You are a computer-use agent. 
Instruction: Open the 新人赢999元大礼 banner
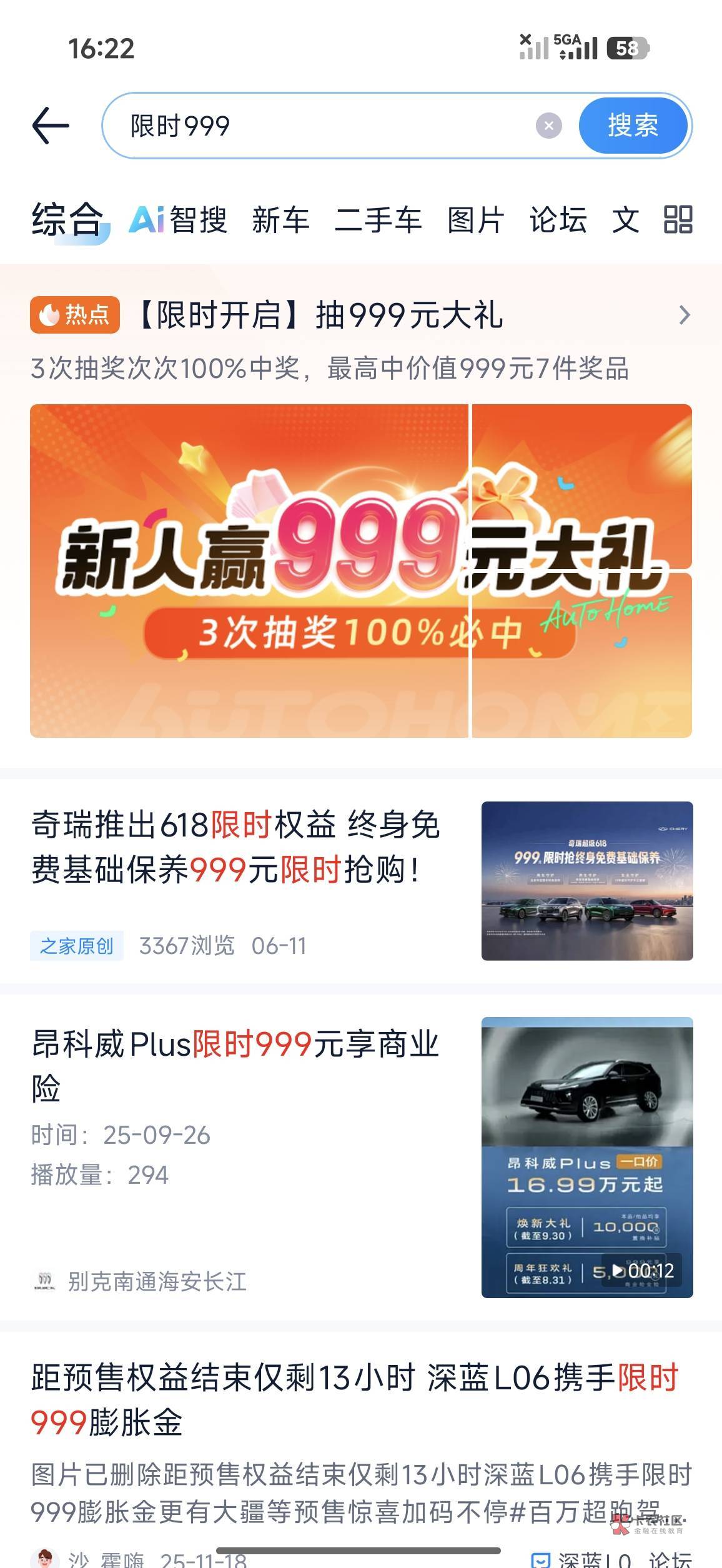(361, 570)
